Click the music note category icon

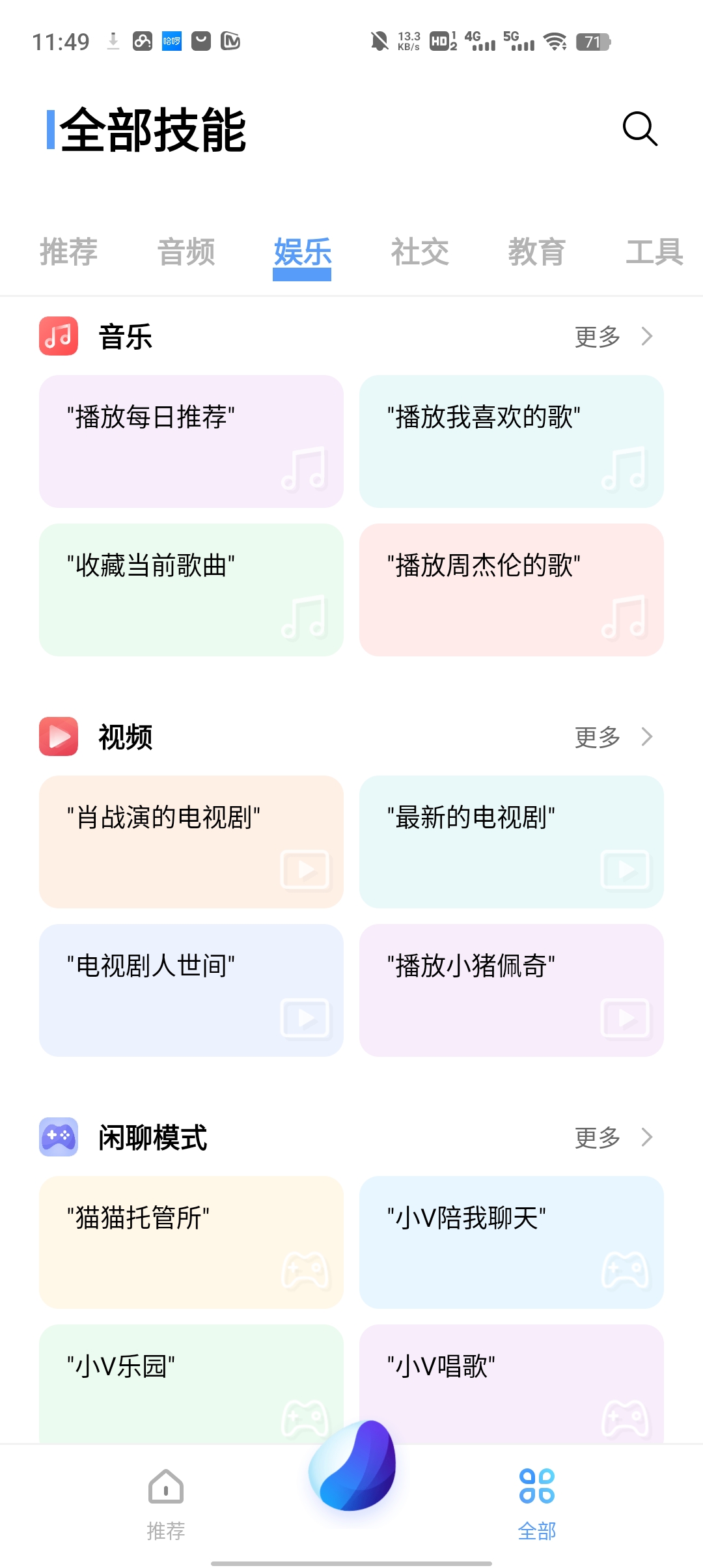coord(58,336)
